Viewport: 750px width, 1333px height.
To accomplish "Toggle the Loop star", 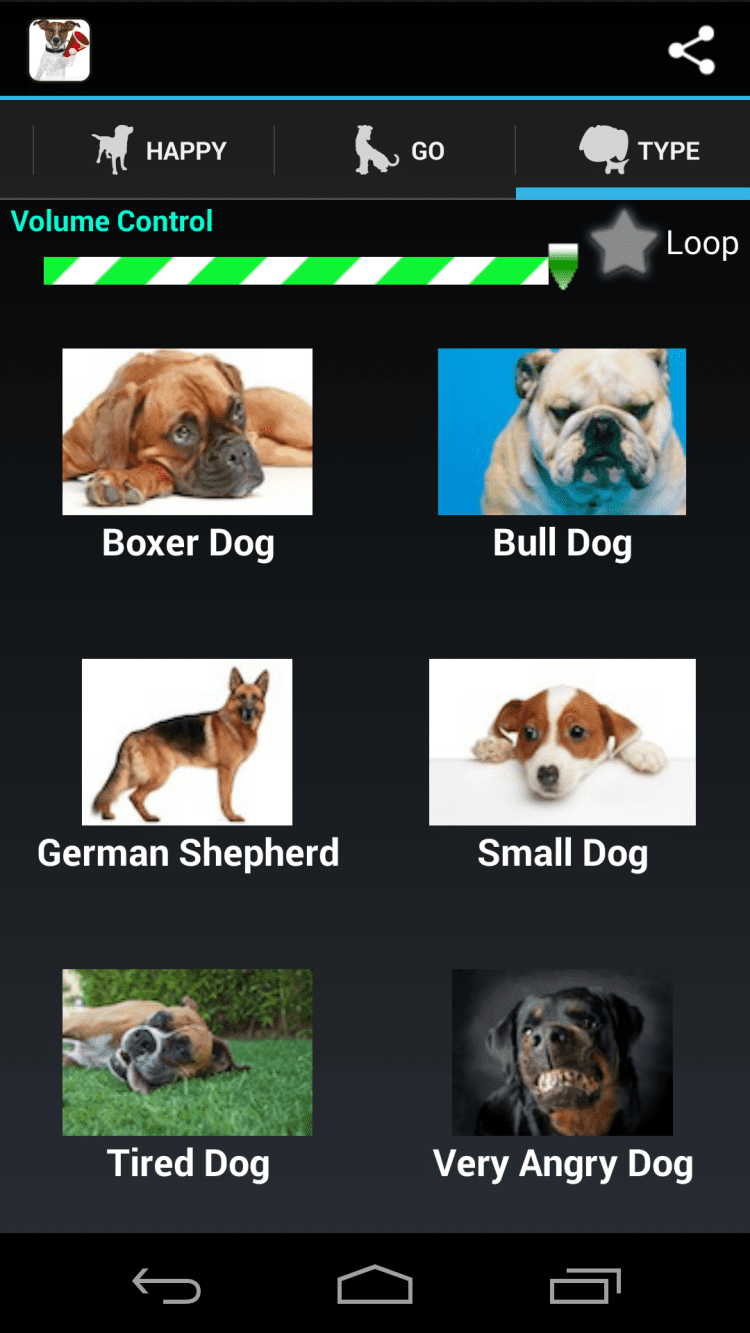I will point(623,243).
